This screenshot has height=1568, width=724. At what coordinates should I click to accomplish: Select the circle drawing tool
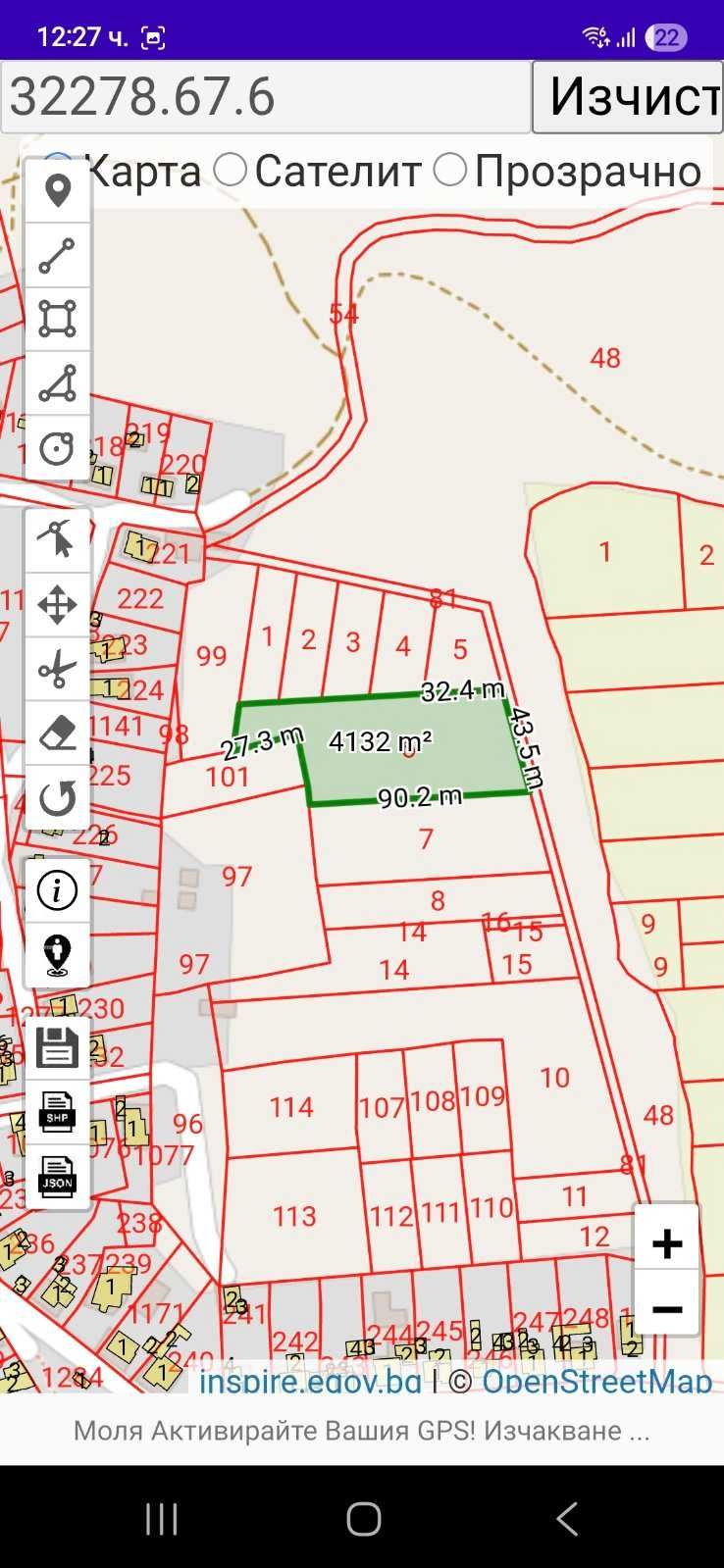coord(58,448)
